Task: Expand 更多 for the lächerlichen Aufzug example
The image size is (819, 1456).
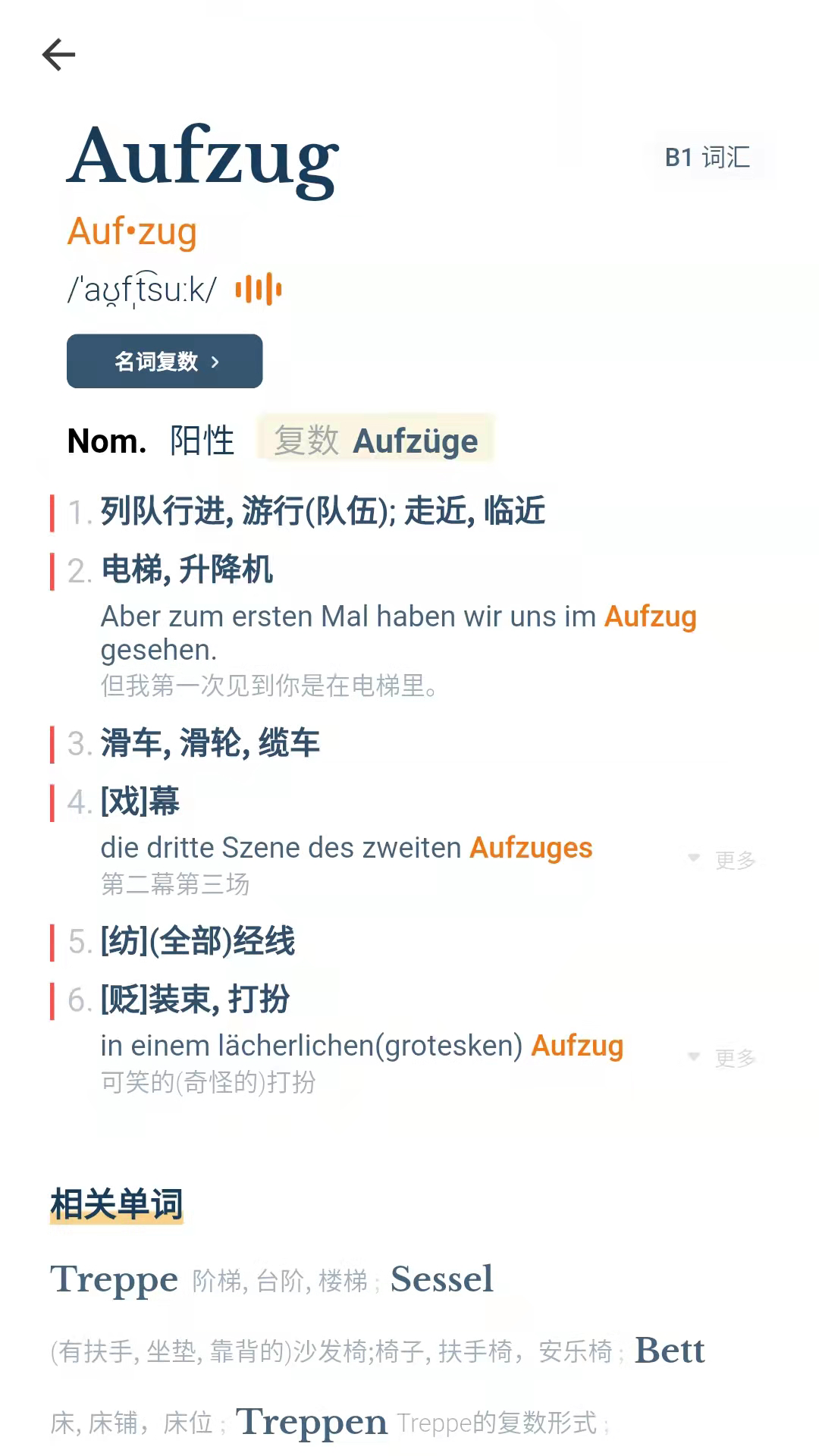Action: tap(723, 1058)
